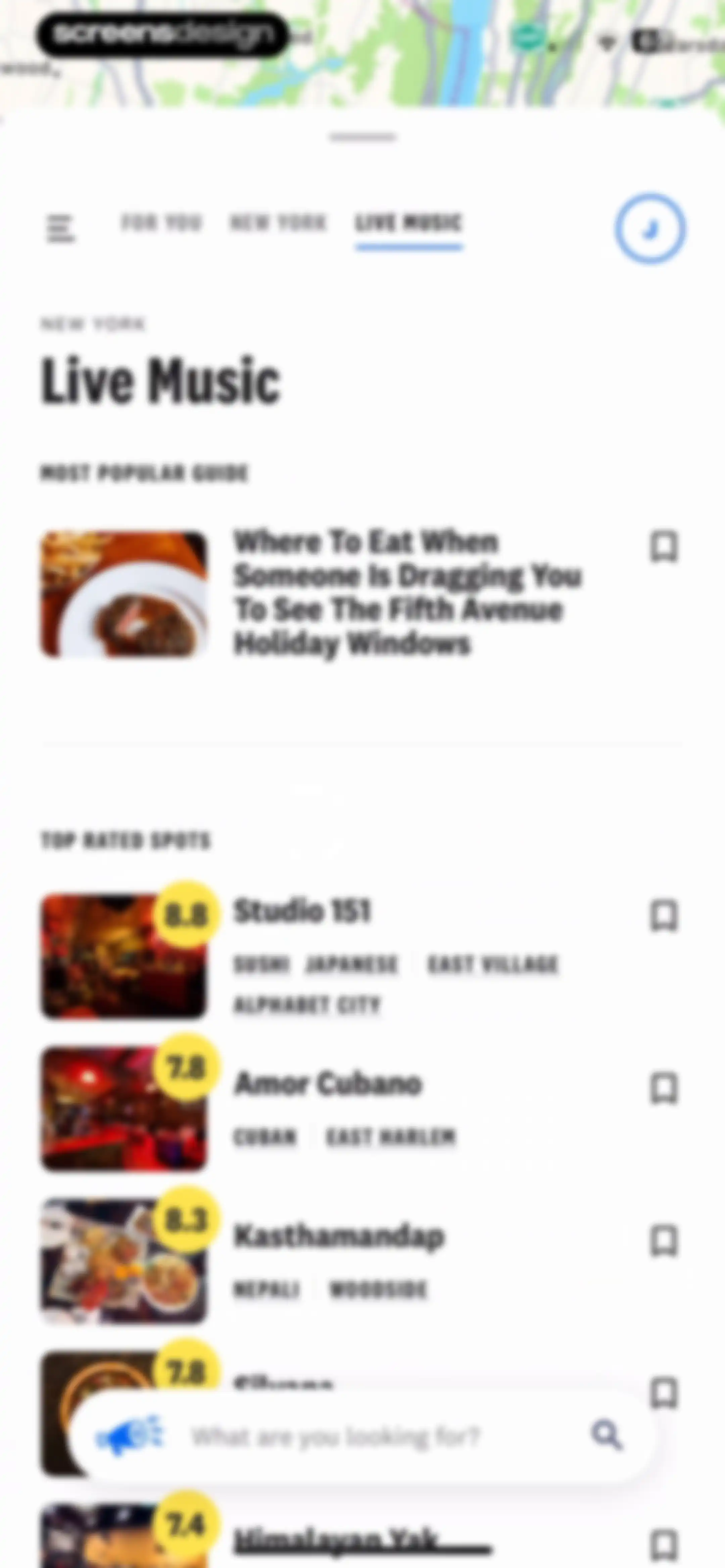Viewport: 725px width, 1568px height.
Task: Tap the sheet's drag handle
Action: click(x=363, y=138)
